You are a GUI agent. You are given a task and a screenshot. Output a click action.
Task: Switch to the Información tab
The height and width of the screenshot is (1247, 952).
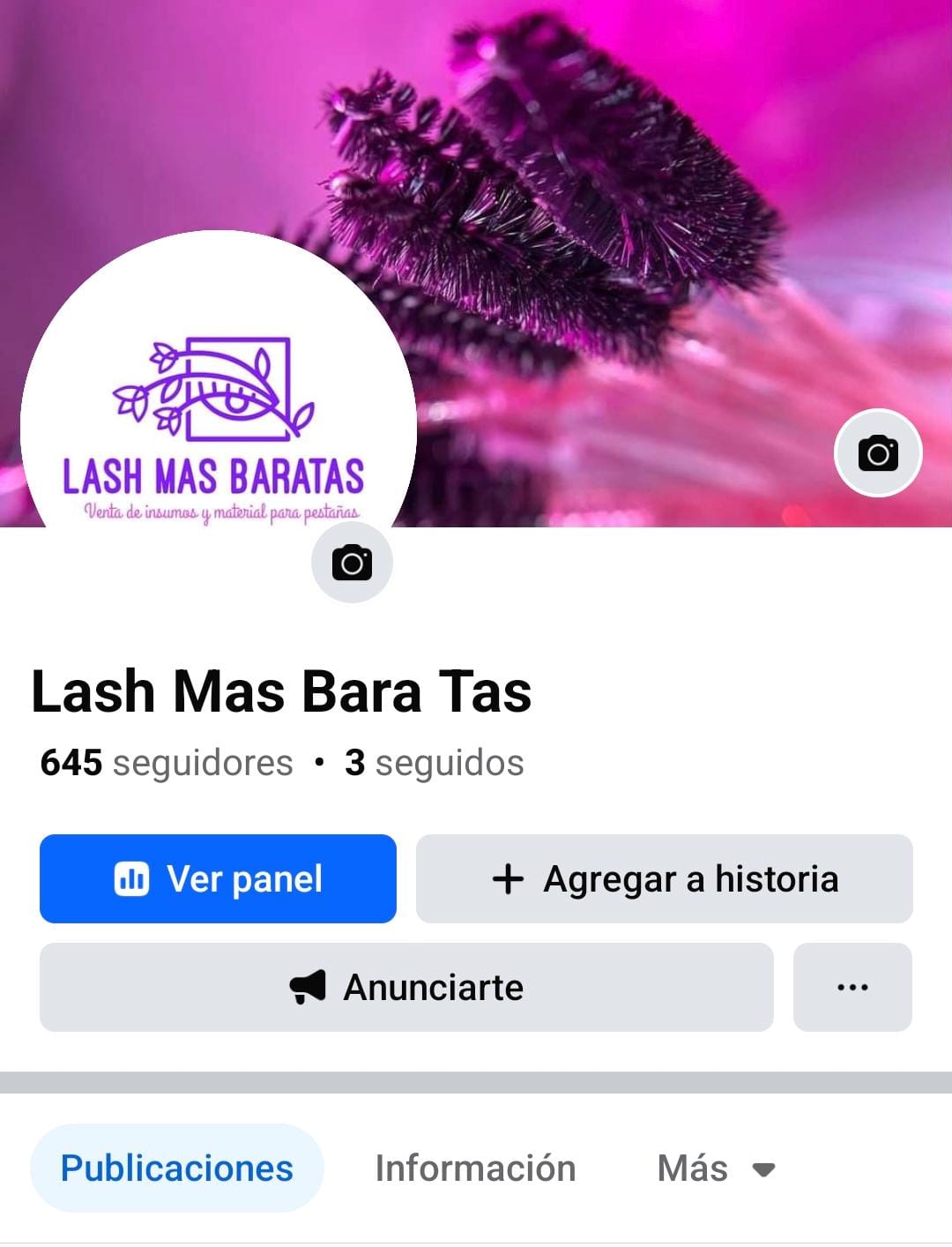[x=475, y=1169]
